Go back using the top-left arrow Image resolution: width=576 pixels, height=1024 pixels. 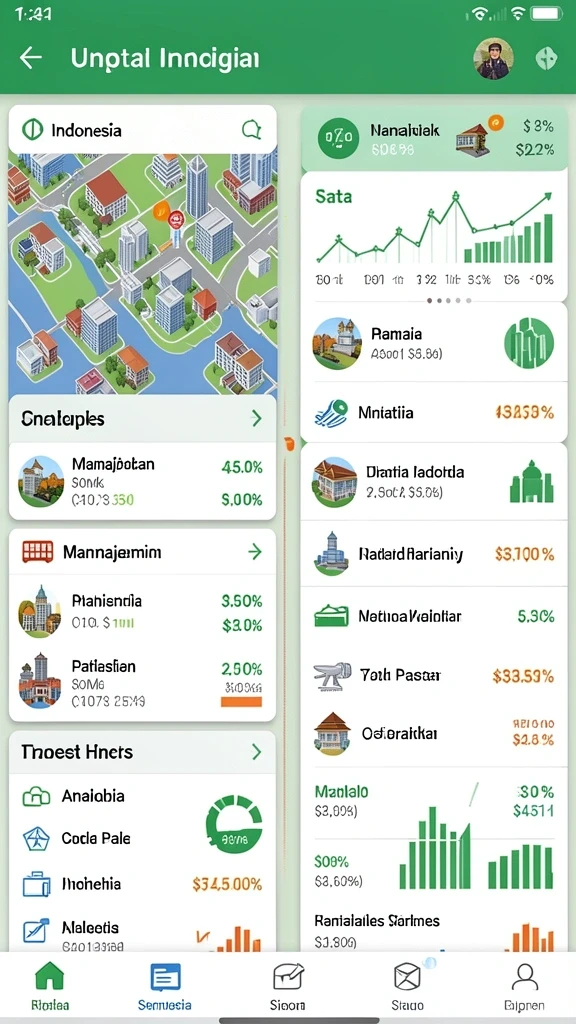pyautogui.click(x=31, y=58)
